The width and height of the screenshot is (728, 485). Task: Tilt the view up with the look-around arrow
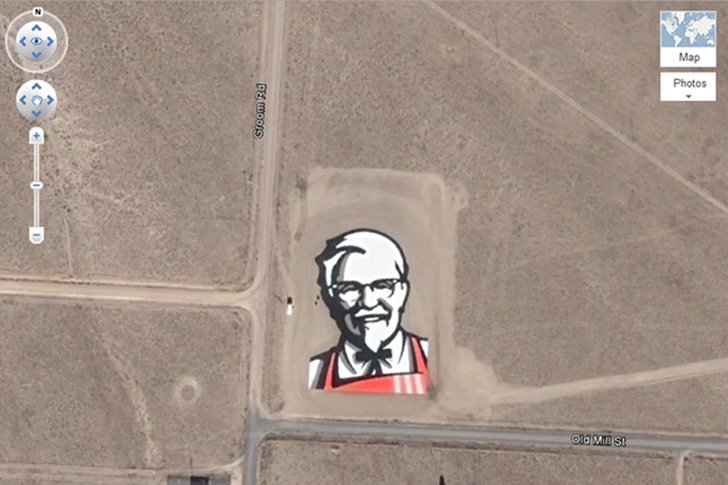coord(37,27)
